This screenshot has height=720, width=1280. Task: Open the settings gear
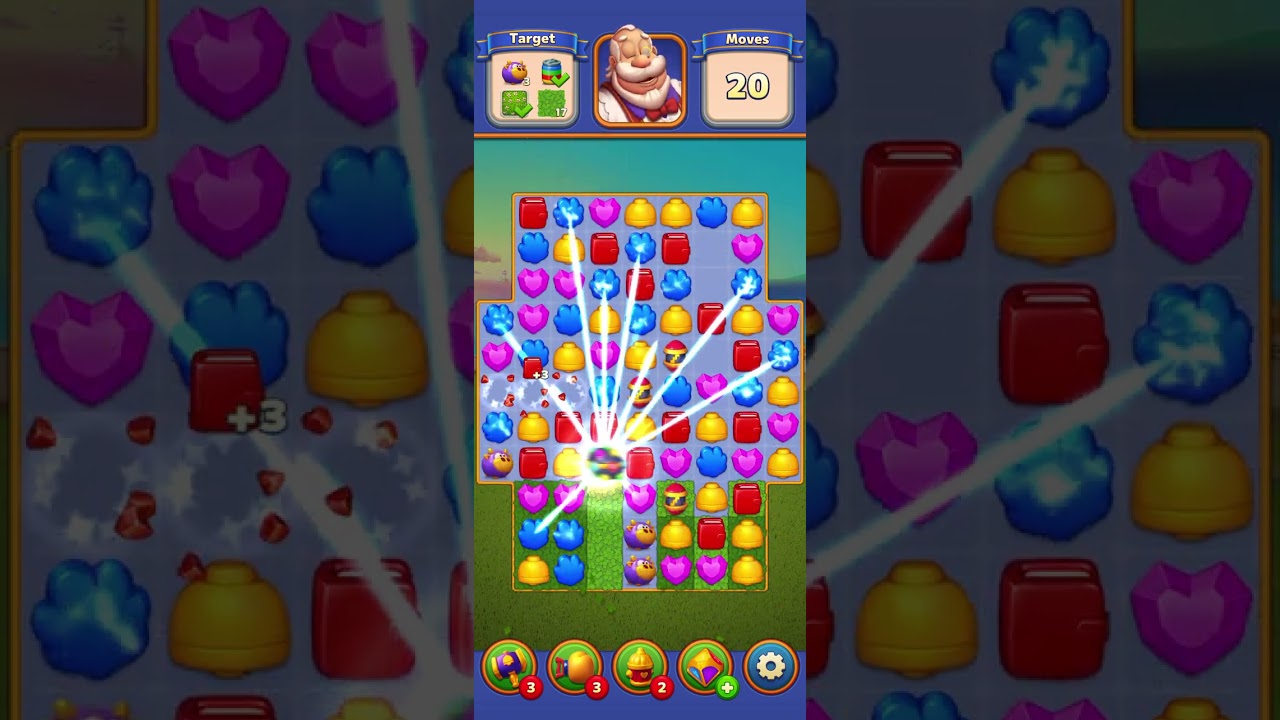click(x=771, y=666)
